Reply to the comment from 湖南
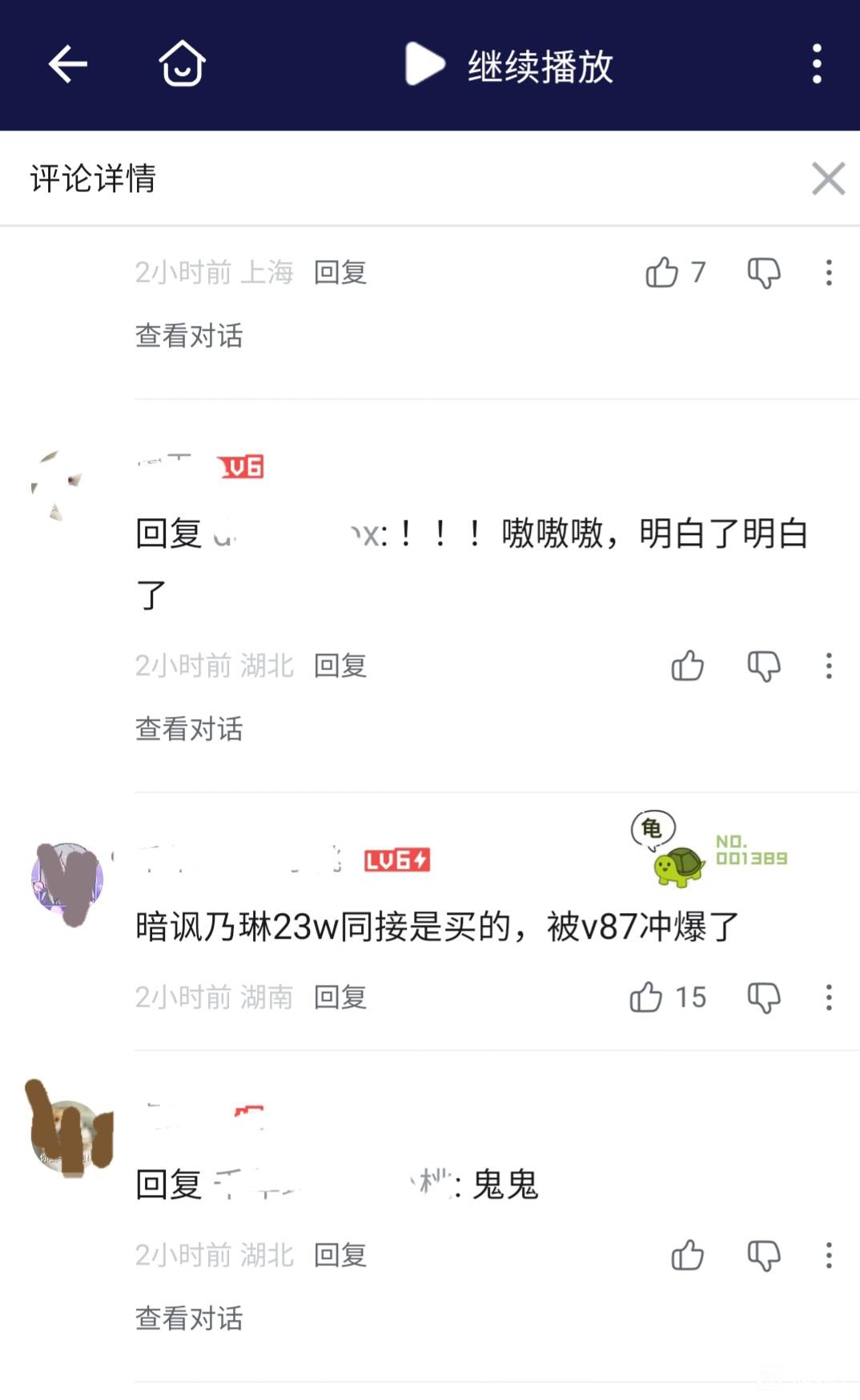Viewport: 860px width, 1400px height. click(340, 997)
